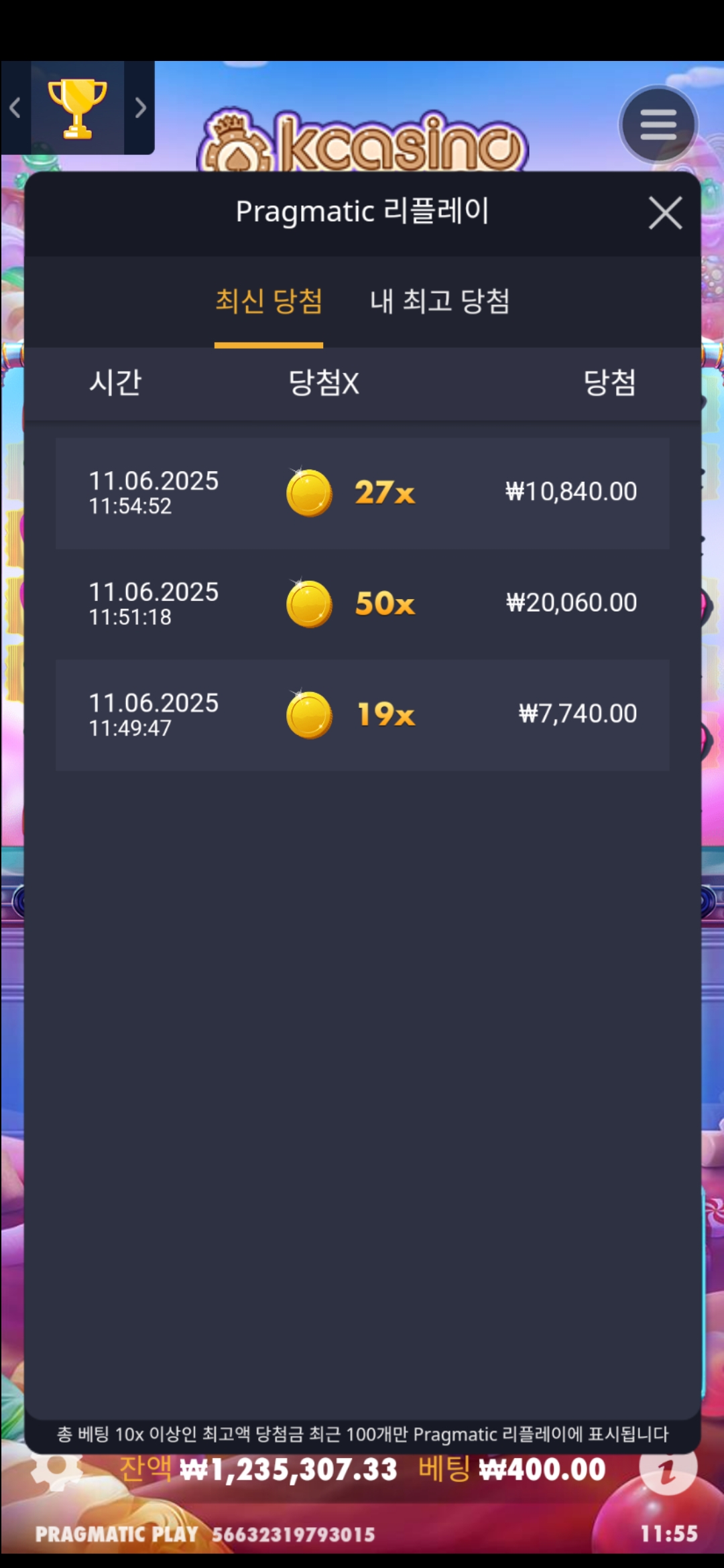Tap the right arrow beside the trophy
This screenshot has width=724, height=1568.
pyautogui.click(x=140, y=108)
